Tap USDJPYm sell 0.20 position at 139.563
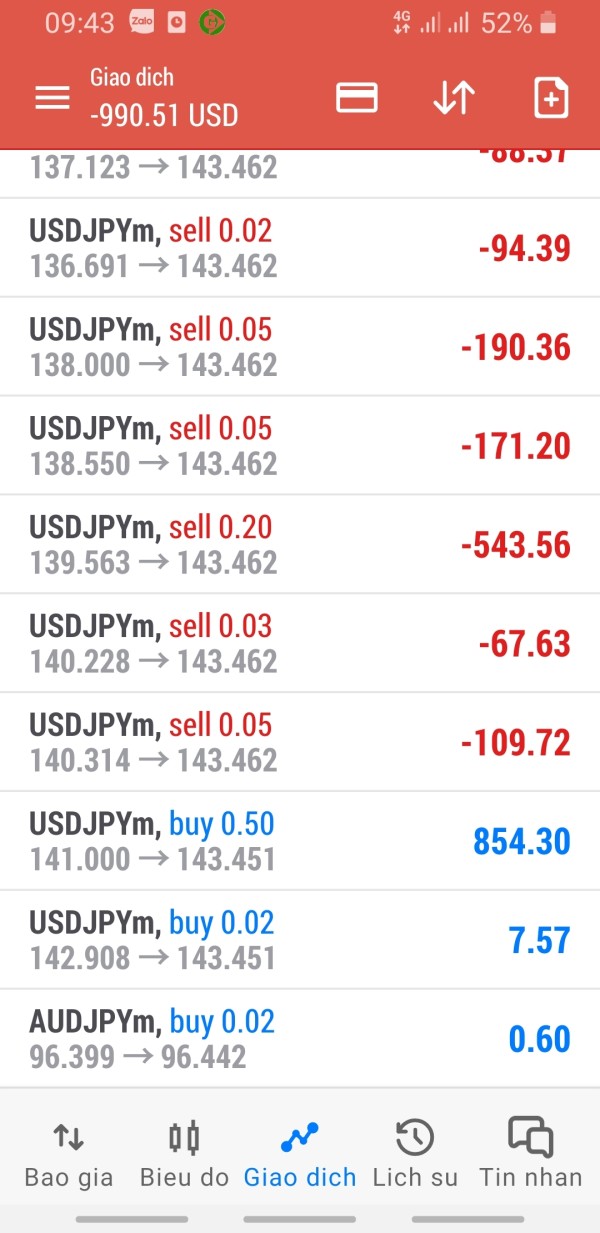 pos(300,545)
